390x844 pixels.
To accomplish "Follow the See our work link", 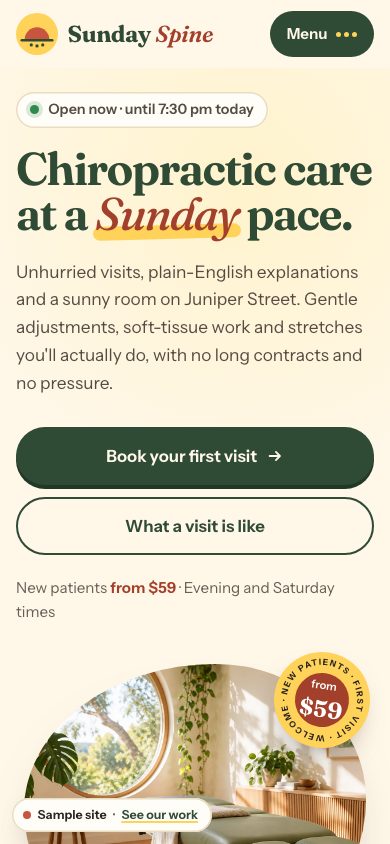I will pyautogui.click(x=160, y=815).
